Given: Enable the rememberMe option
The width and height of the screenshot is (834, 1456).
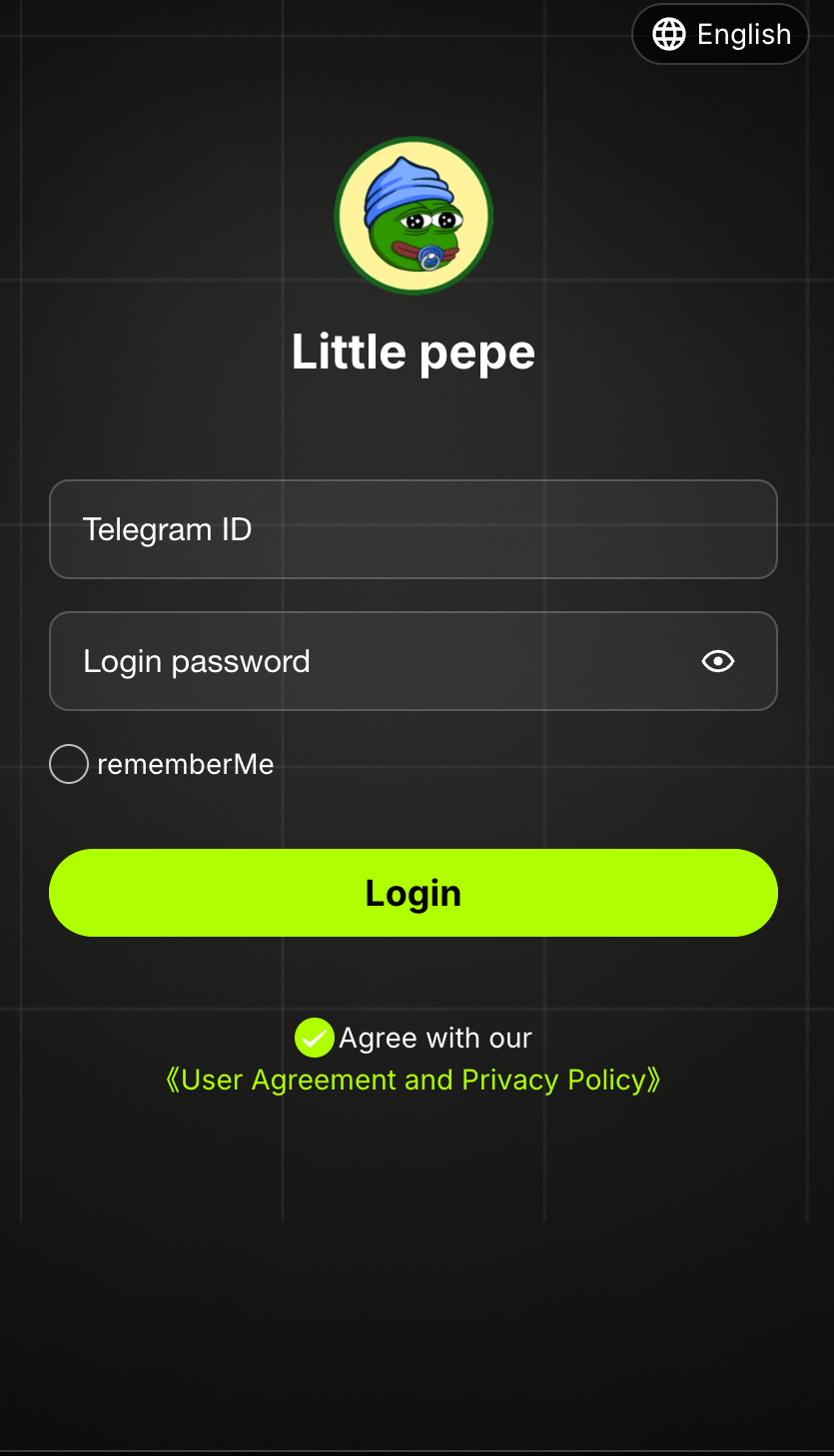Looking at the screenshot, I should coord(69,764).
